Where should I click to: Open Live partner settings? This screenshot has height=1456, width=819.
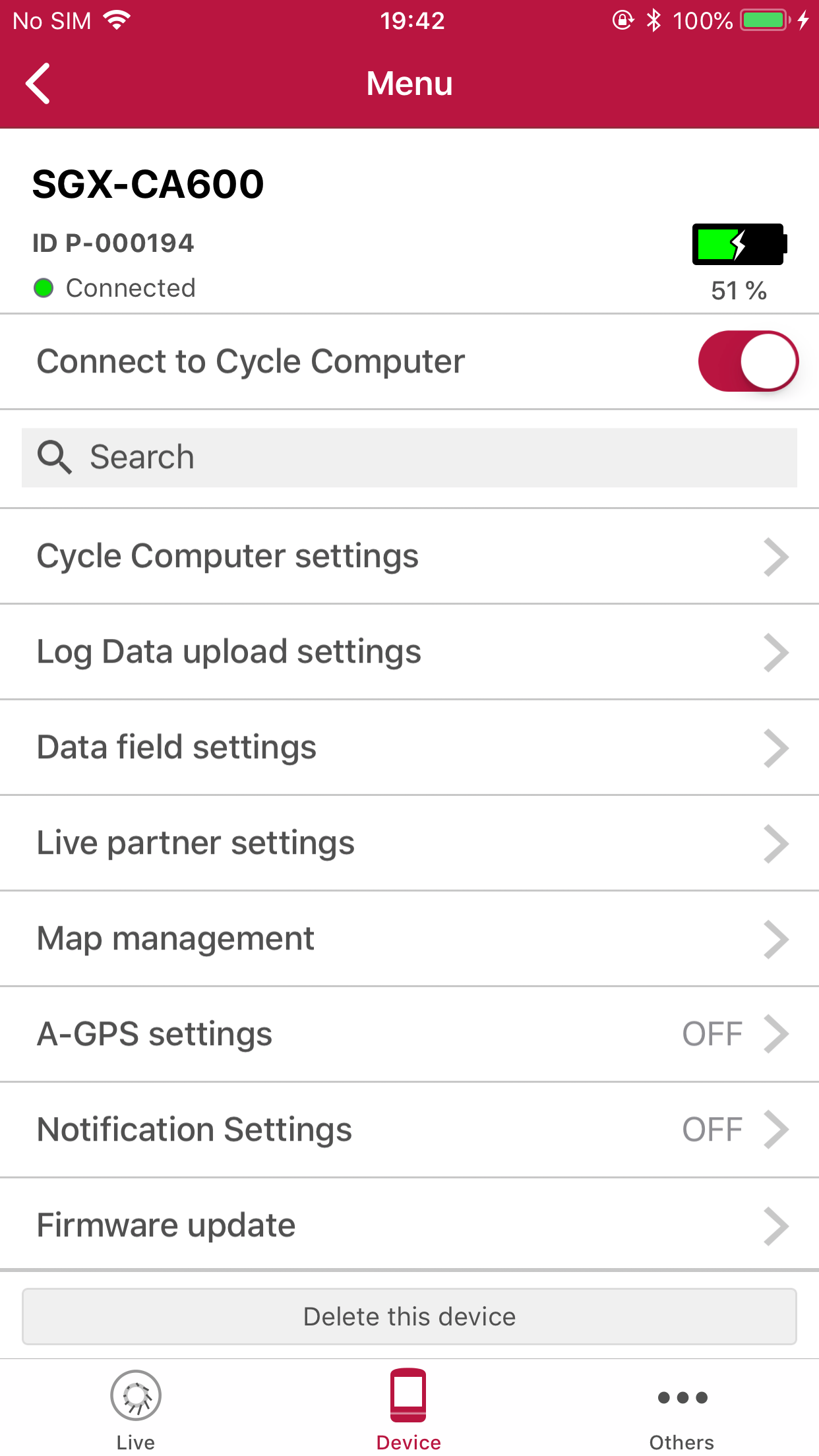pyautogui.click(x=409, y=843)
